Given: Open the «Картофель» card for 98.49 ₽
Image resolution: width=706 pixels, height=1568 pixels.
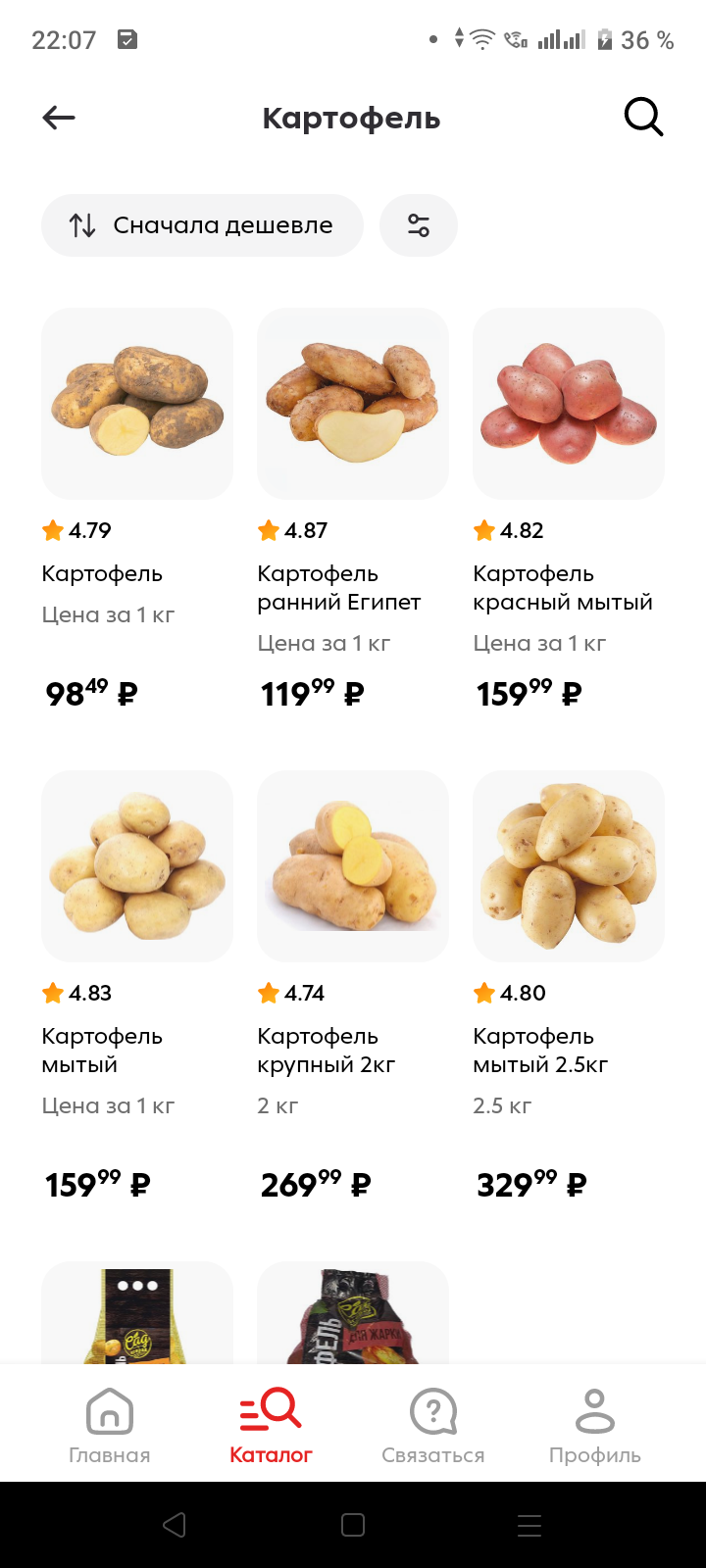Looking at the screenshot, I should (x=137, y=404).
